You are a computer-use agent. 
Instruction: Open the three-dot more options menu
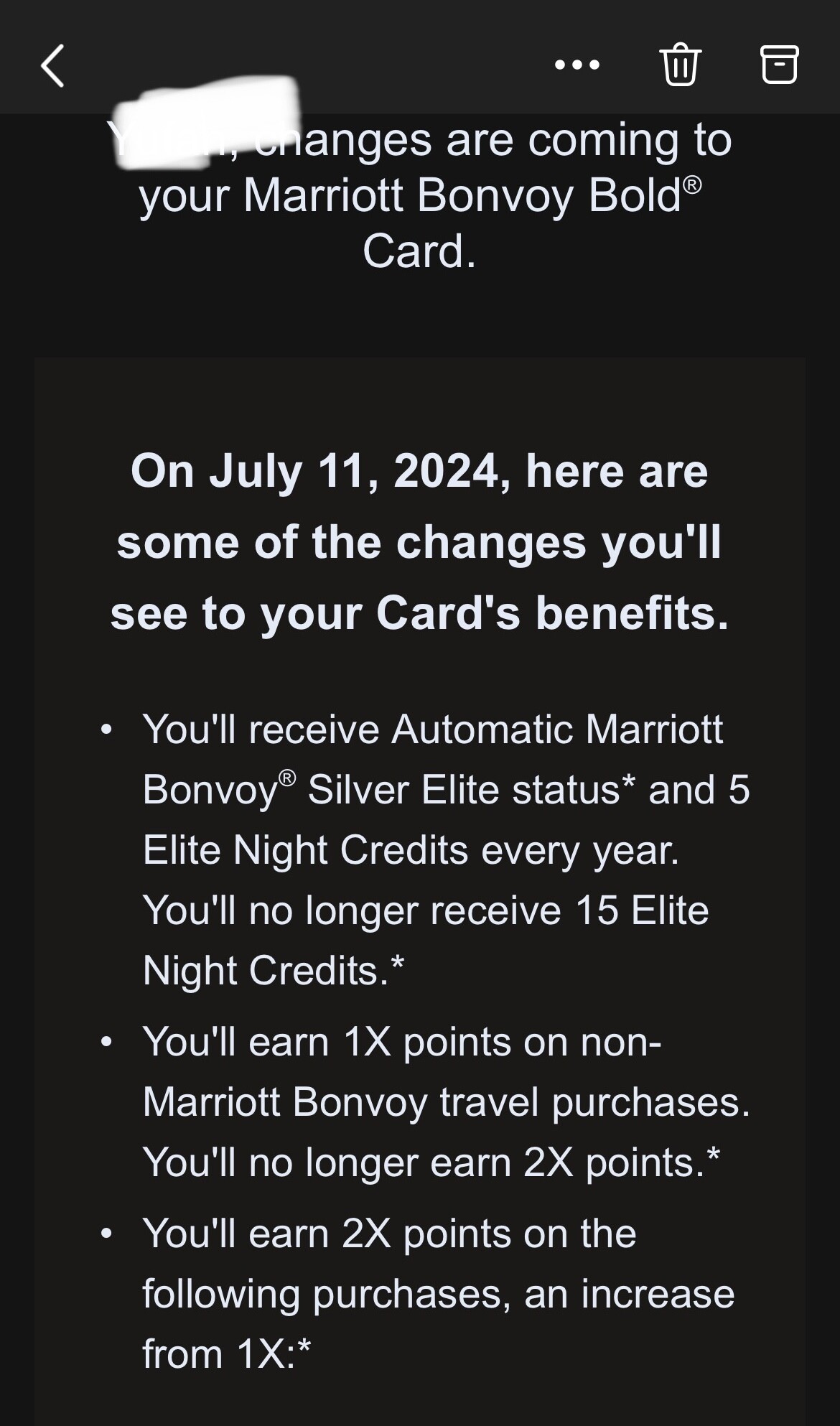(577, 65)
